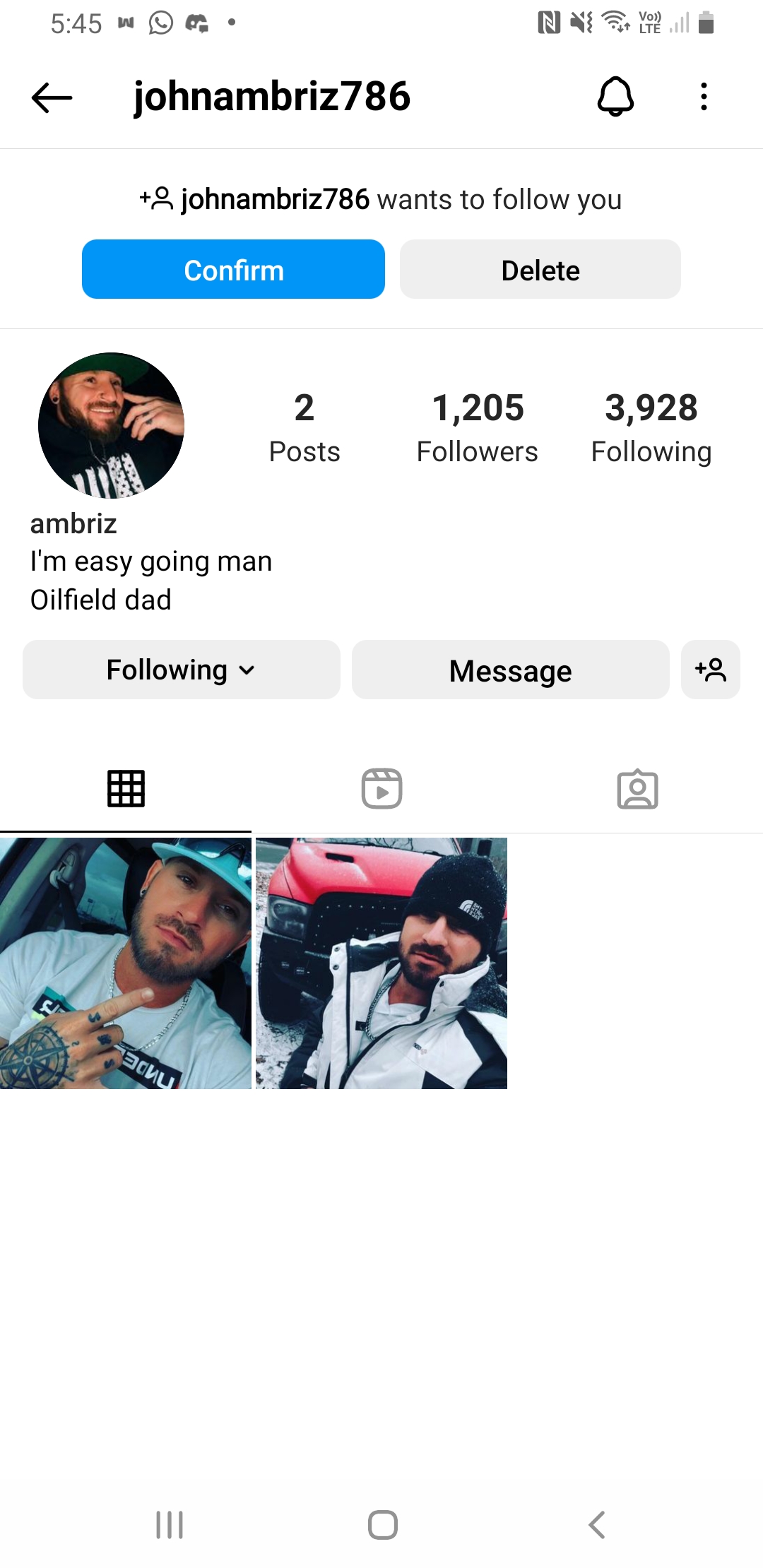Open the three-dot overflow menu
The width and height of the screenshot is (763, 1568).
coord(704,96)
